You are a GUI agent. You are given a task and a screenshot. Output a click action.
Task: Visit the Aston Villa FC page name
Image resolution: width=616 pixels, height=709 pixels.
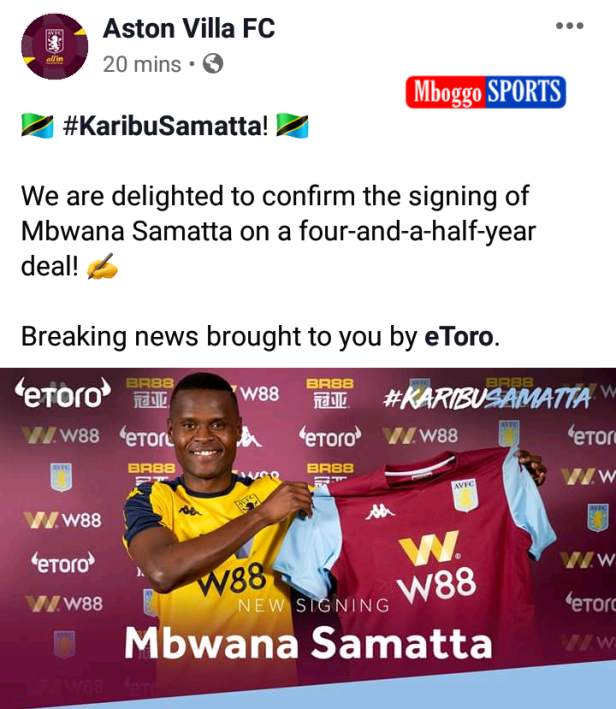tap(189, 28)
